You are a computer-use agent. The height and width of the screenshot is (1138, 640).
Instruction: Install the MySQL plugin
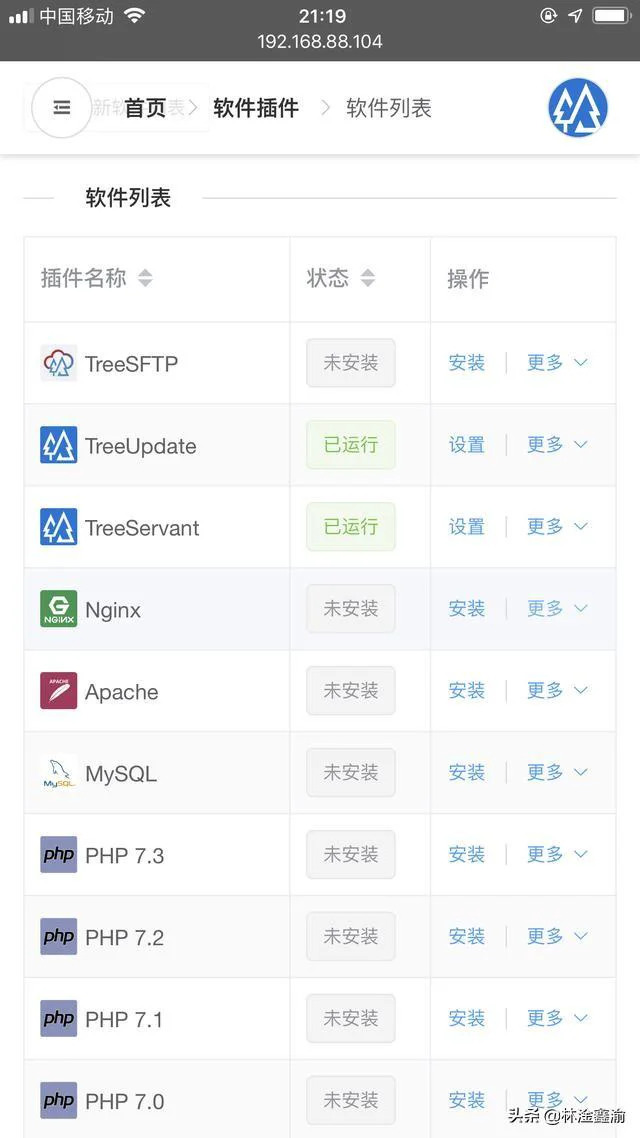(467, 773)
